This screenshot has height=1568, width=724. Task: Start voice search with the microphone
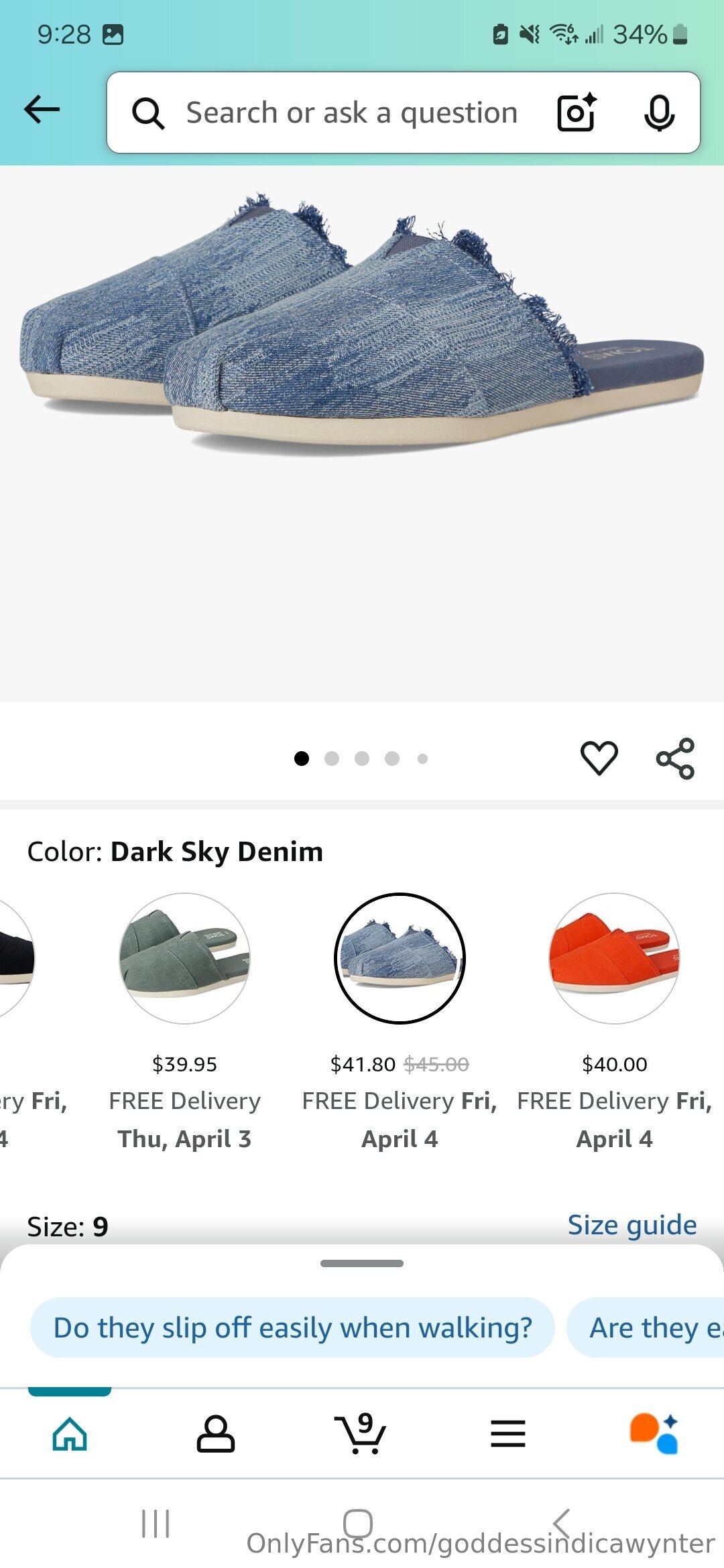click(659, 113)
